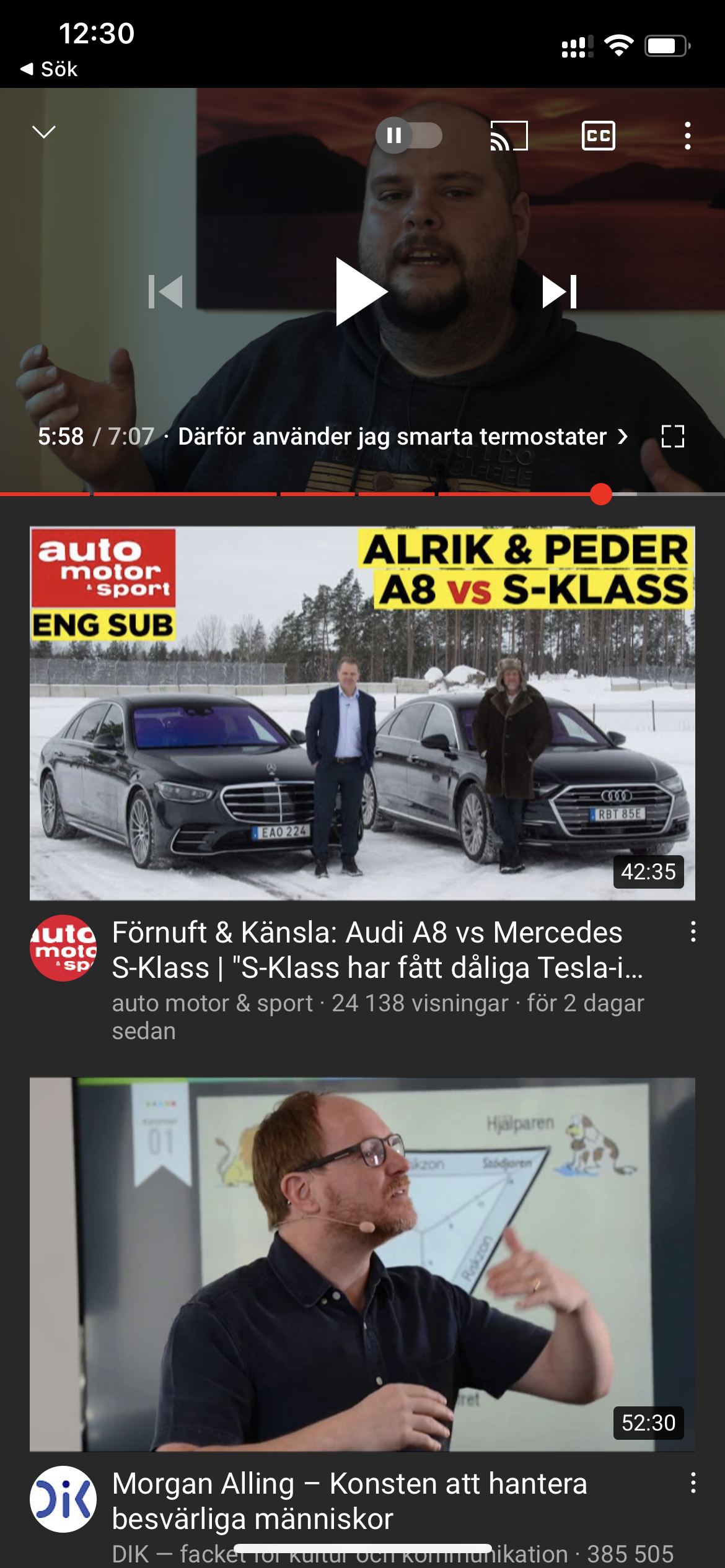Image resolution: width=725 pixels, height=1568 pixels.
Task: Toggle the autoplay switch
Action: (409, 135)
